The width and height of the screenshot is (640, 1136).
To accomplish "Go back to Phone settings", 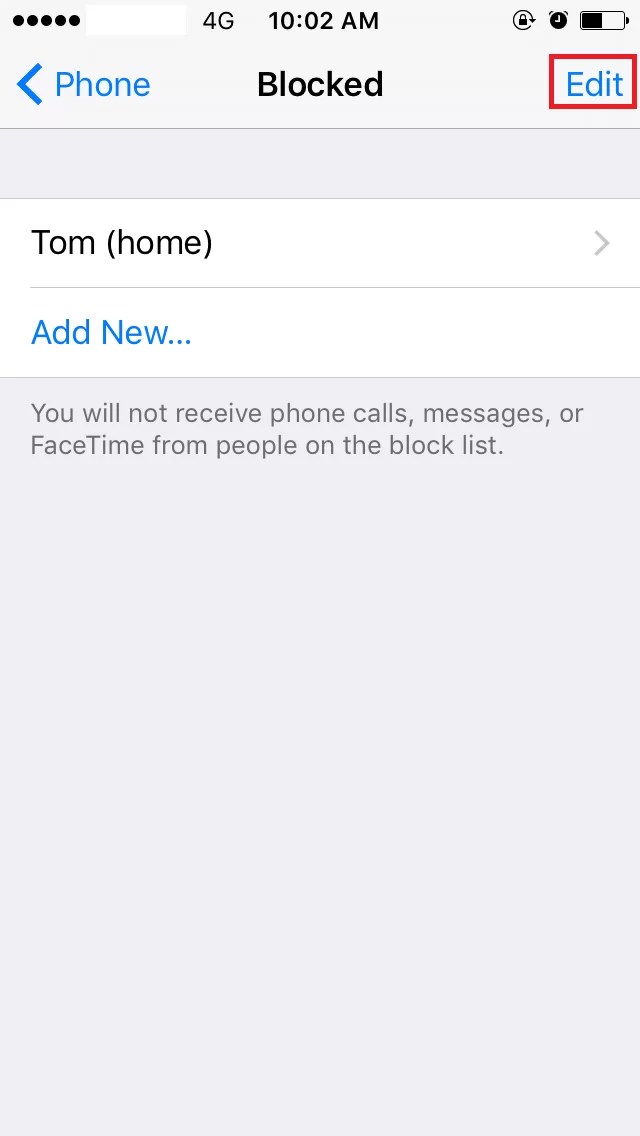I will coord(84,85).
